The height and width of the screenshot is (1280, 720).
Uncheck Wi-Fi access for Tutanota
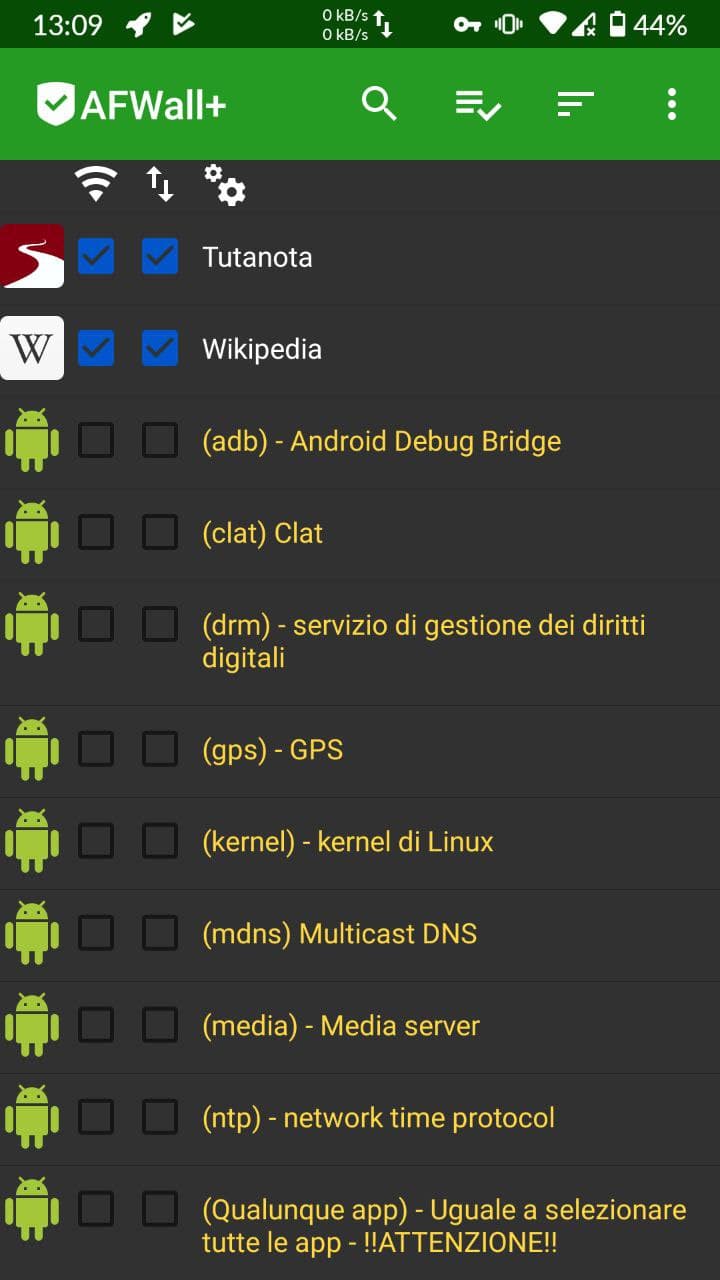[96, 257]
